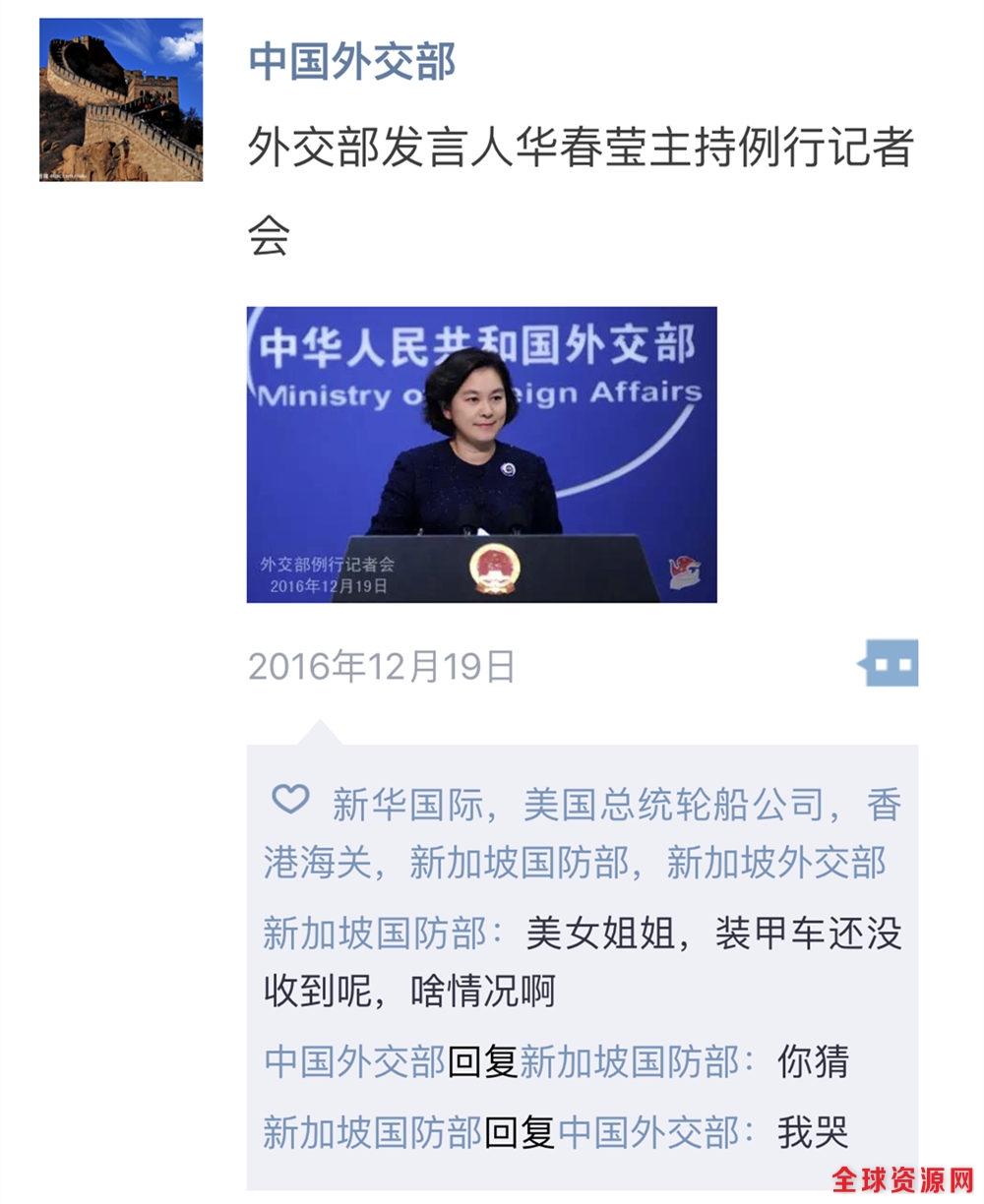Open 中国外交部 profile avatar
The height and width of the screenshot is (1204, 984).
click(121, 99)
